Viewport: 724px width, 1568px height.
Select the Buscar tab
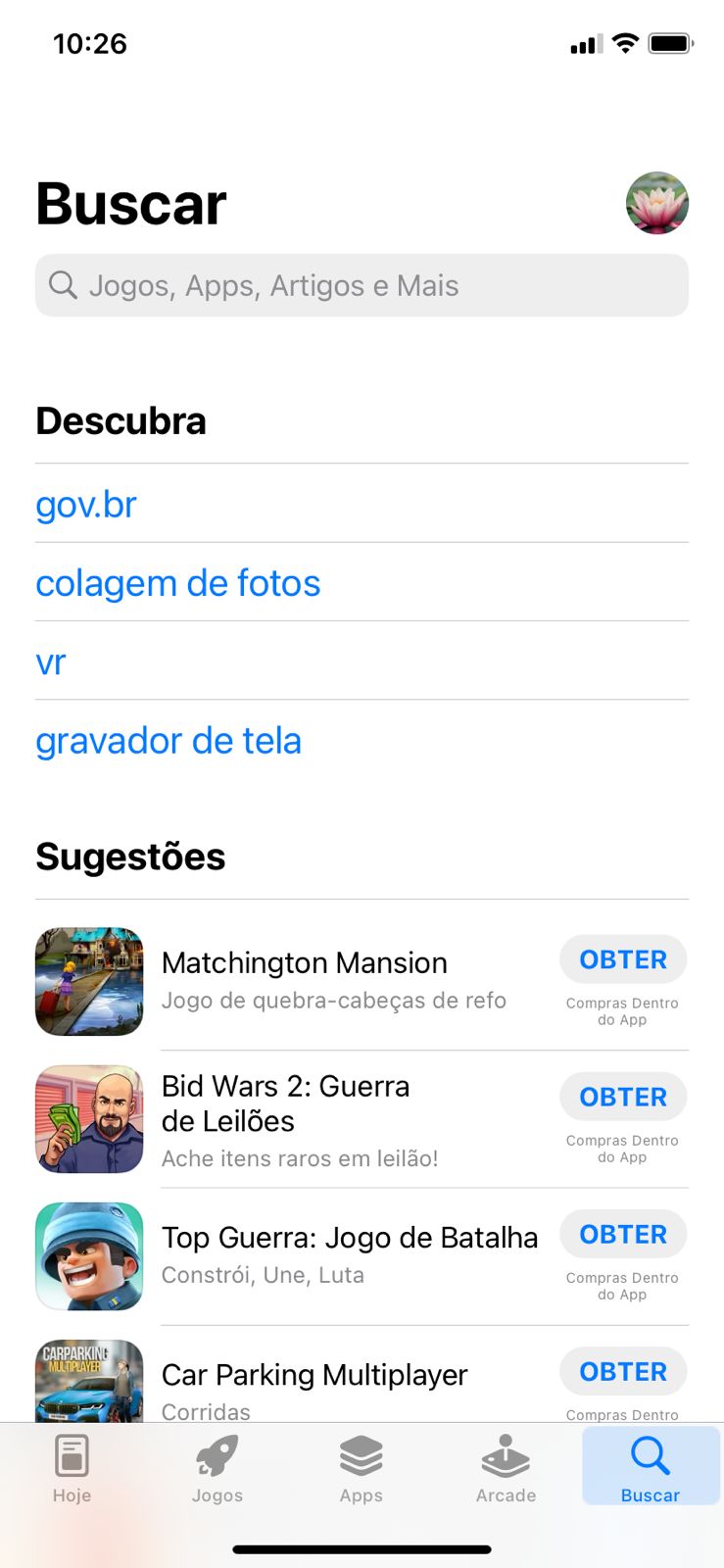[x=651, y=1467]
